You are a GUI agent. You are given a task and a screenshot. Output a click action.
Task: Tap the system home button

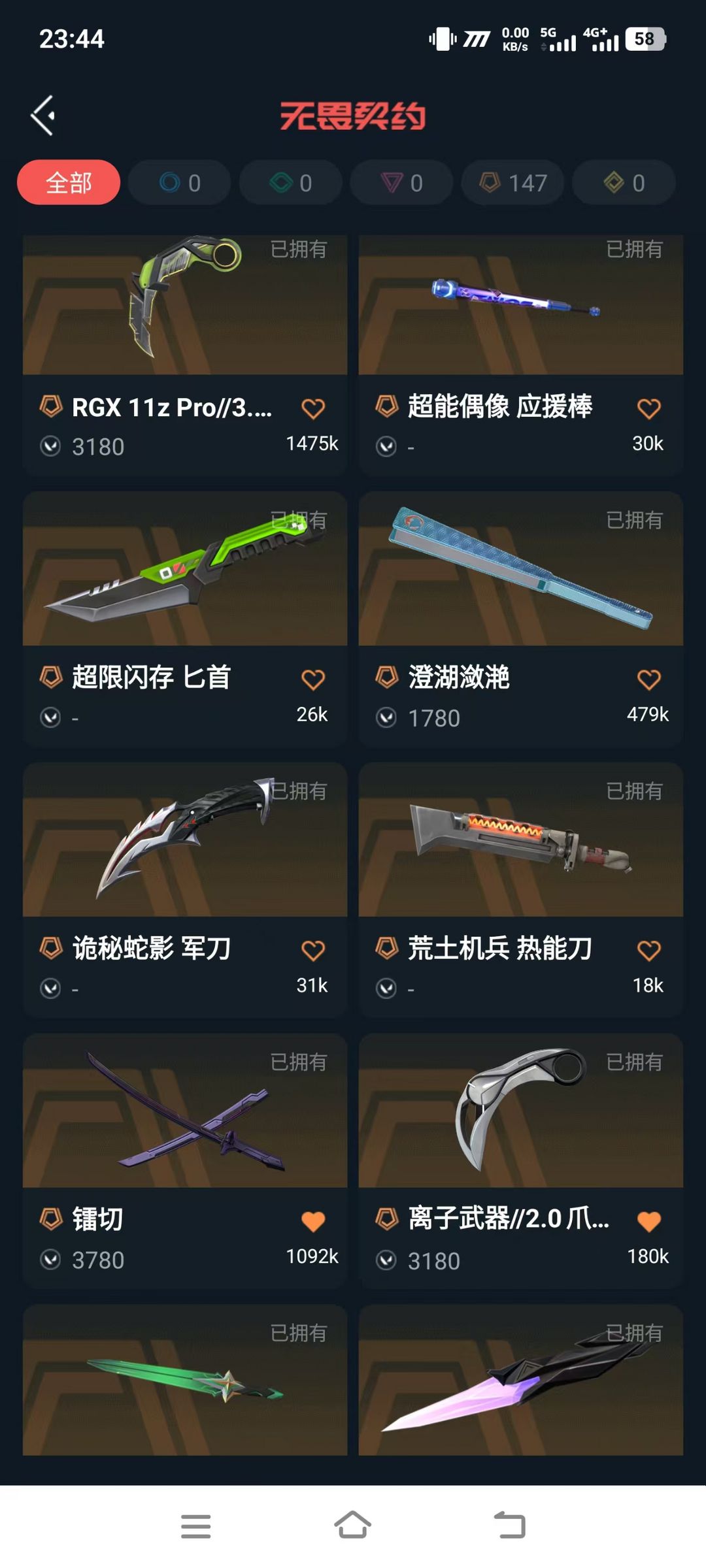coord(353,1526)
